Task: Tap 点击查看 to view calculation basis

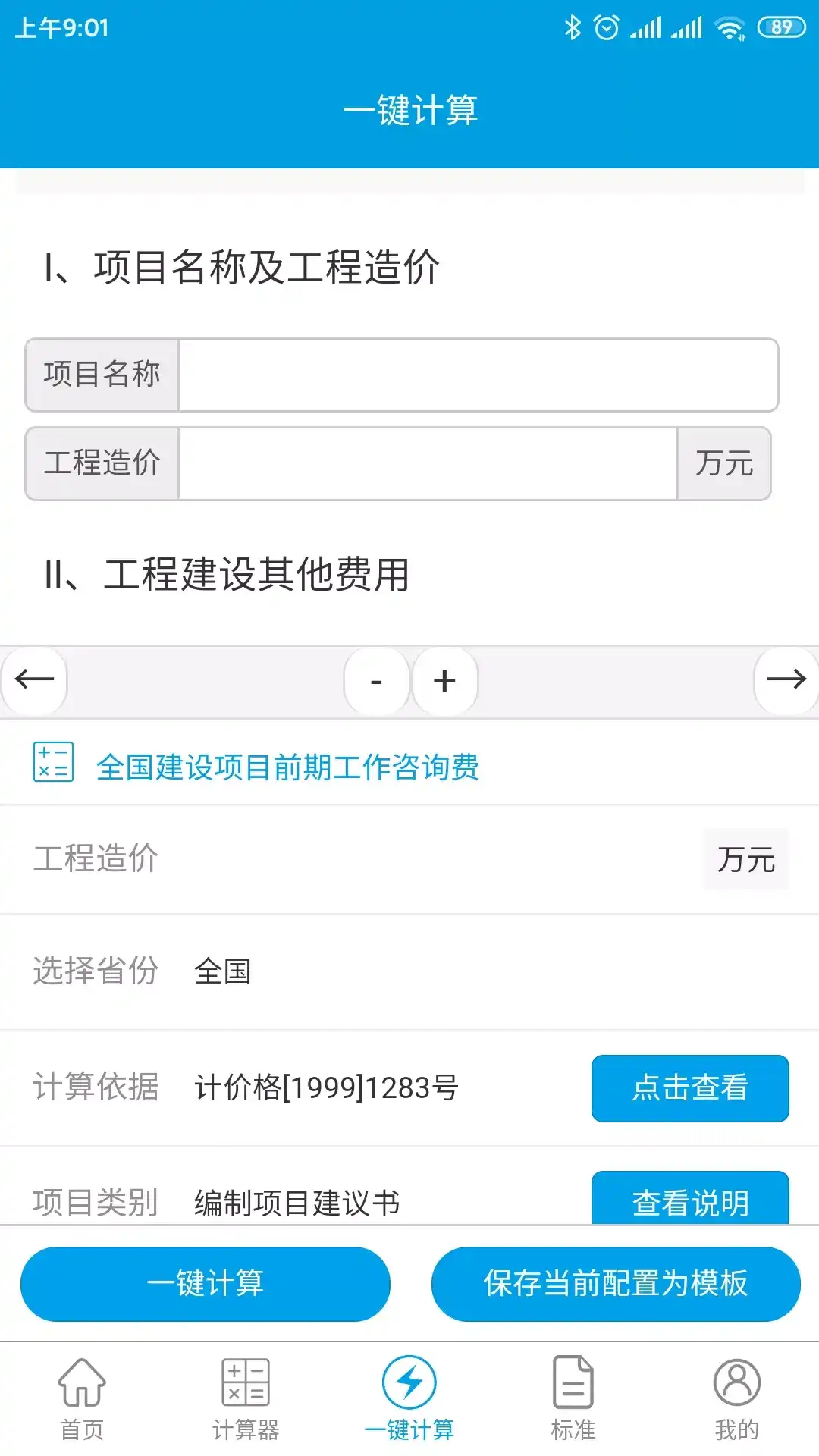Action: tap(689, 1087)
